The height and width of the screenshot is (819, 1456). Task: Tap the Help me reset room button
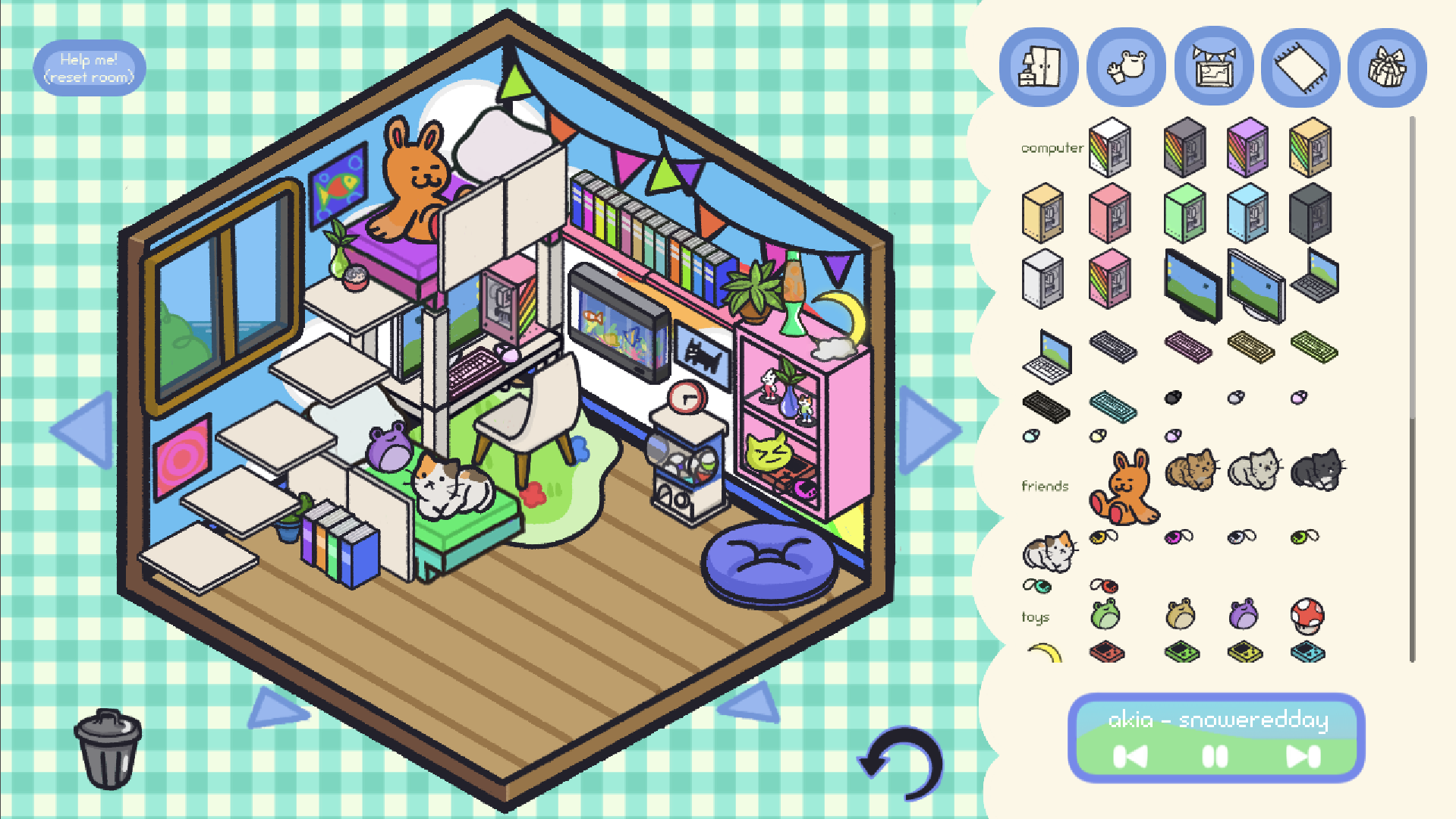[x=90, y=68]
